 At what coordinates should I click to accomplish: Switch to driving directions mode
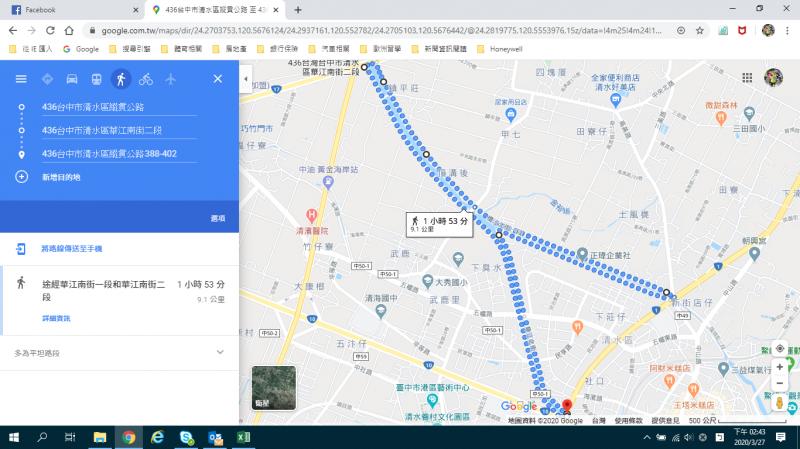pyautogui.click(x=72, y=78)
